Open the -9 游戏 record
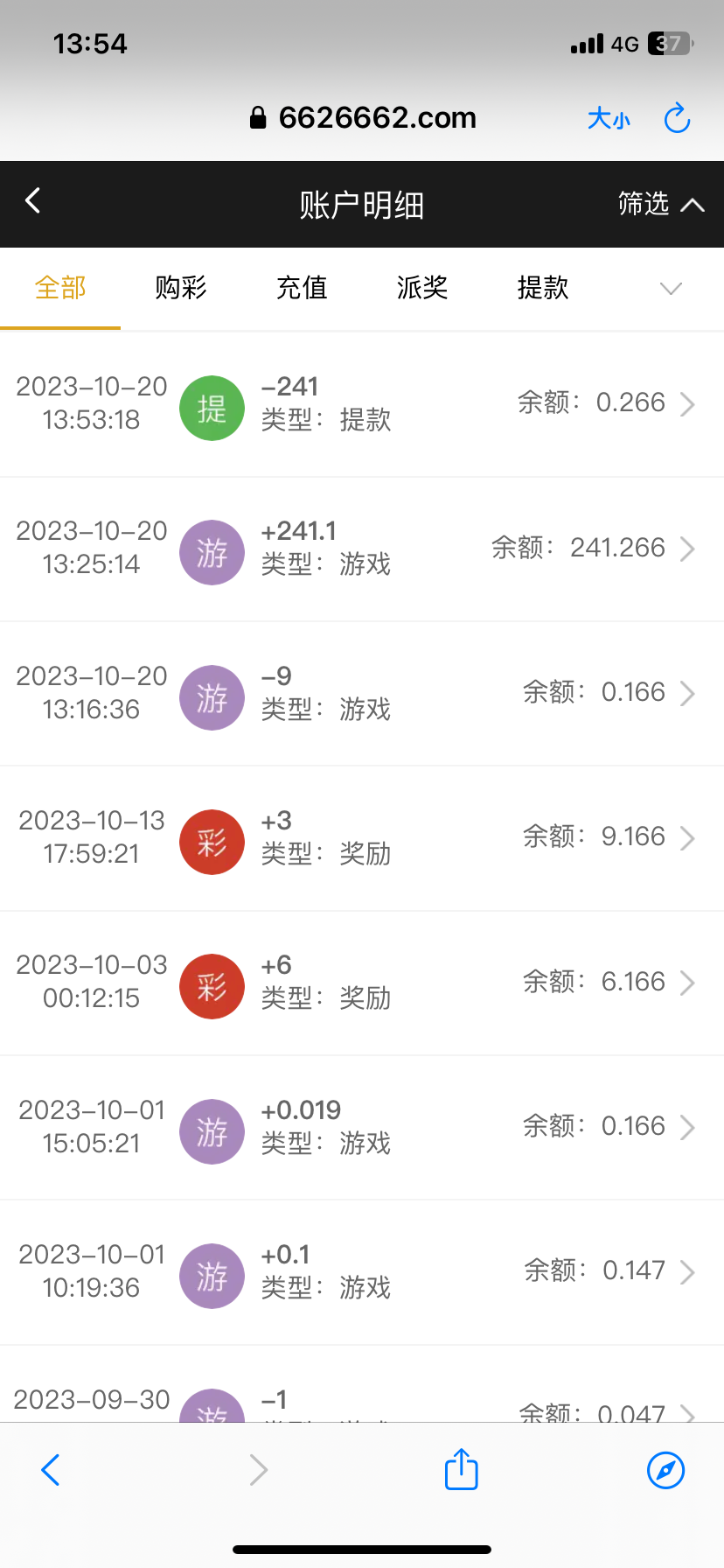This screenshot has height=1568, width=724. 362,693
